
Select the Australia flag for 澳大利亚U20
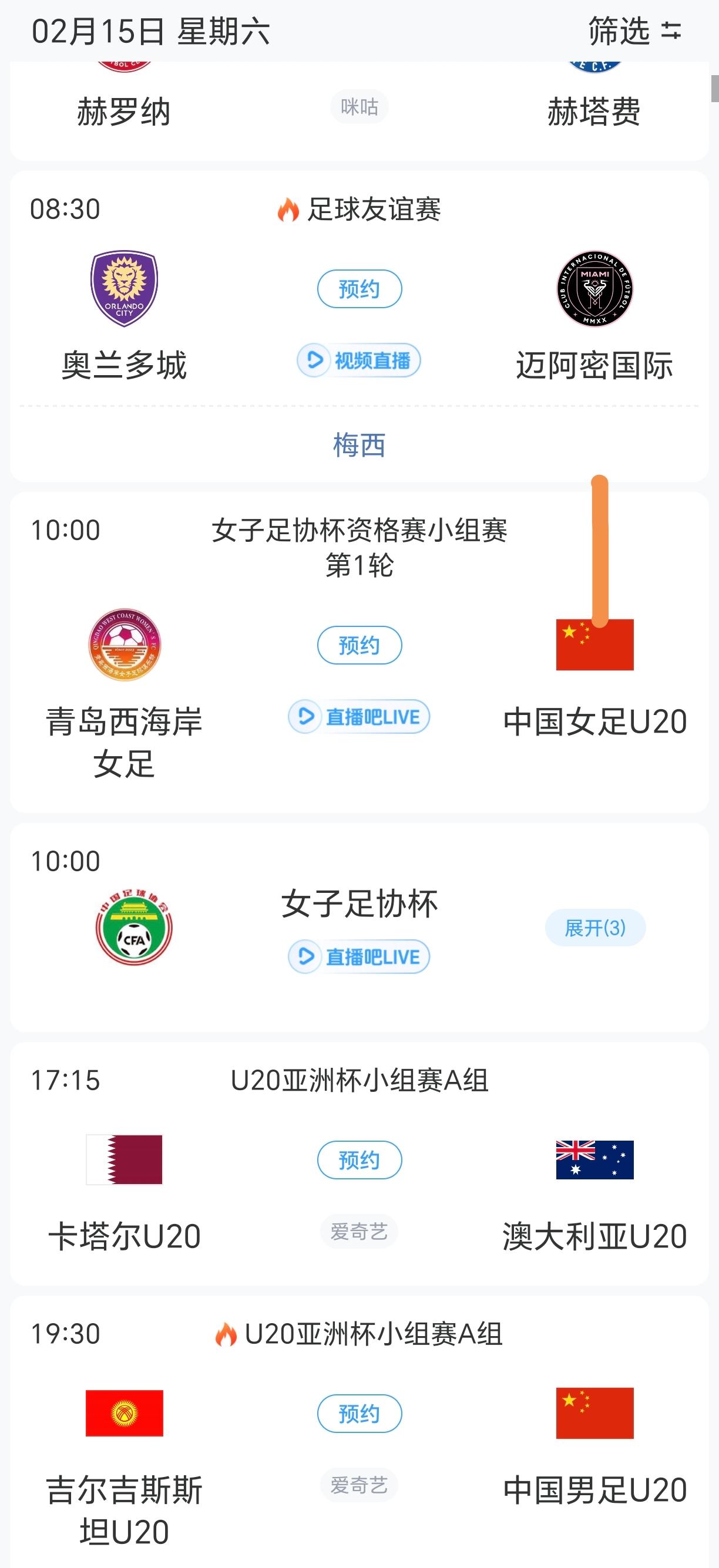[595, 1159]
